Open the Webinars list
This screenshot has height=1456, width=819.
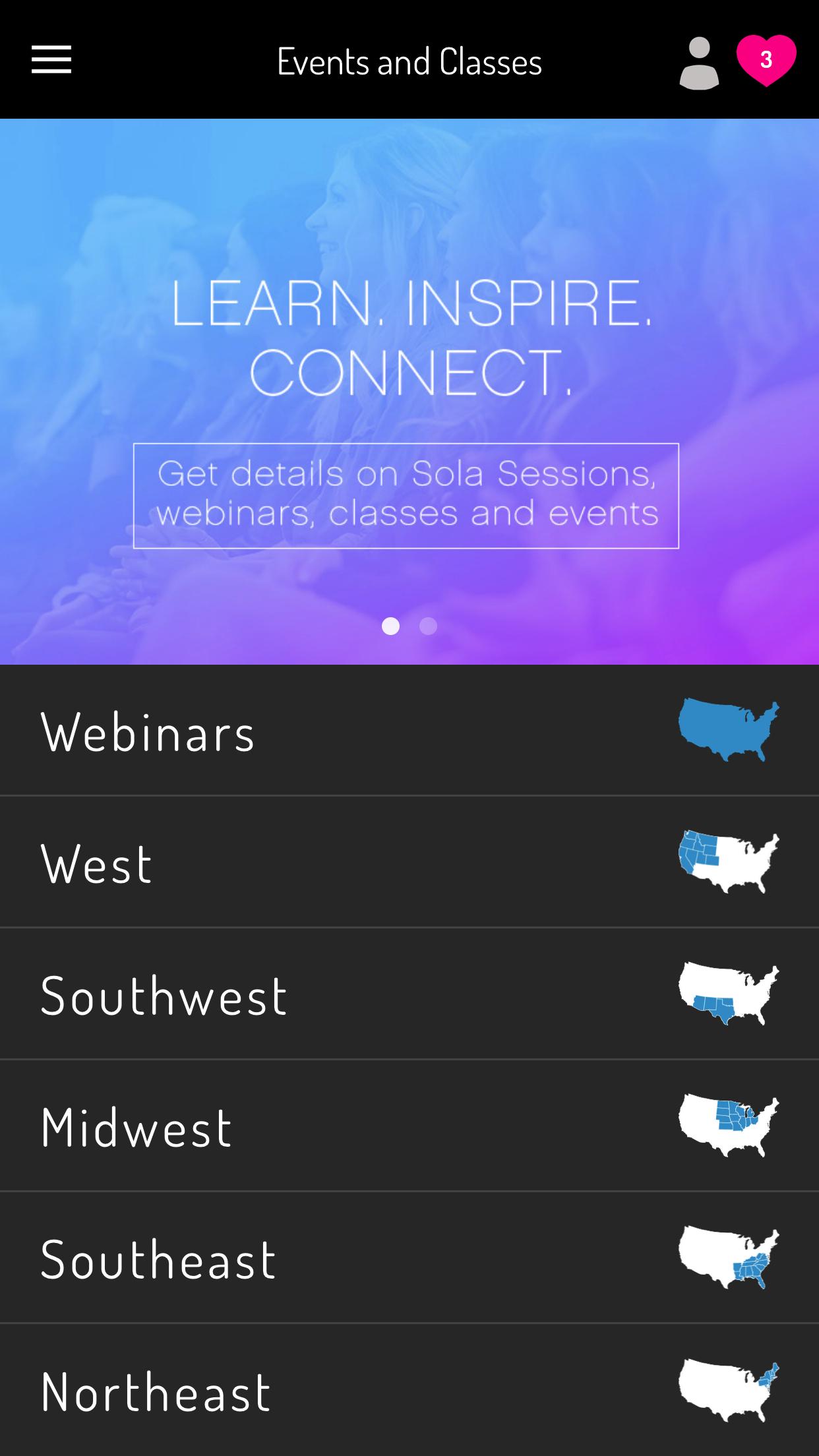coord(409,731)
